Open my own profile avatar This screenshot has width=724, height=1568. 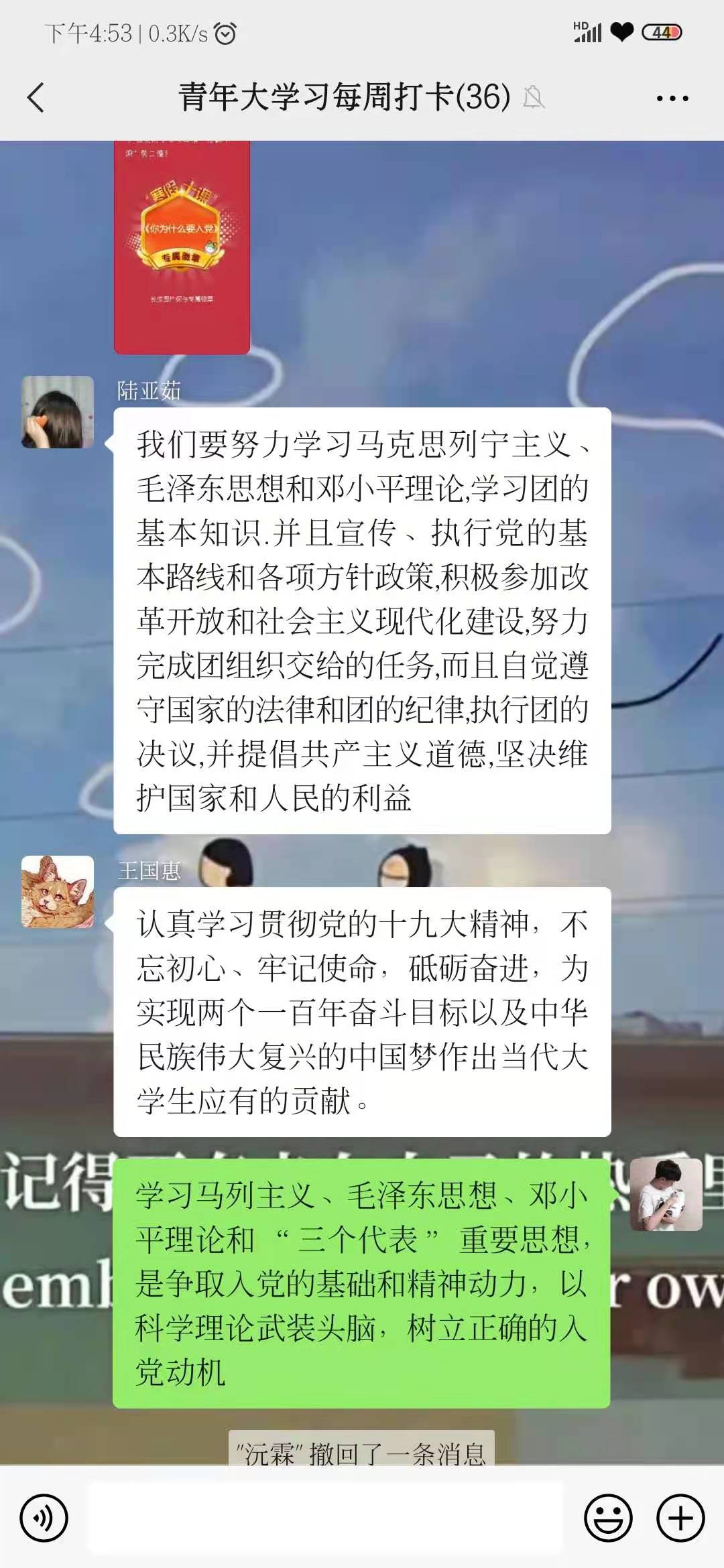tap(666, 1195)
